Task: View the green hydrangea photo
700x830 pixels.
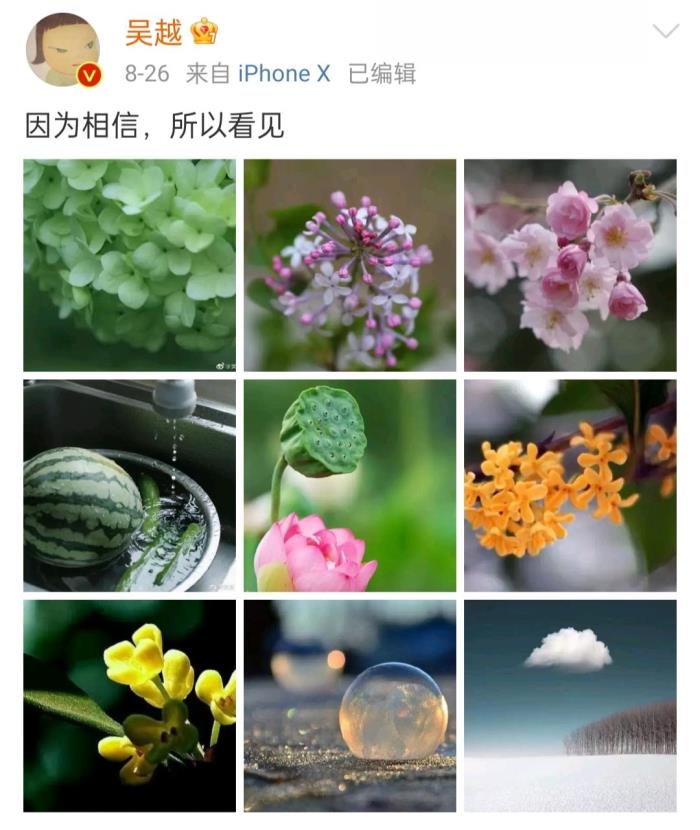Action: coord(130,265)
